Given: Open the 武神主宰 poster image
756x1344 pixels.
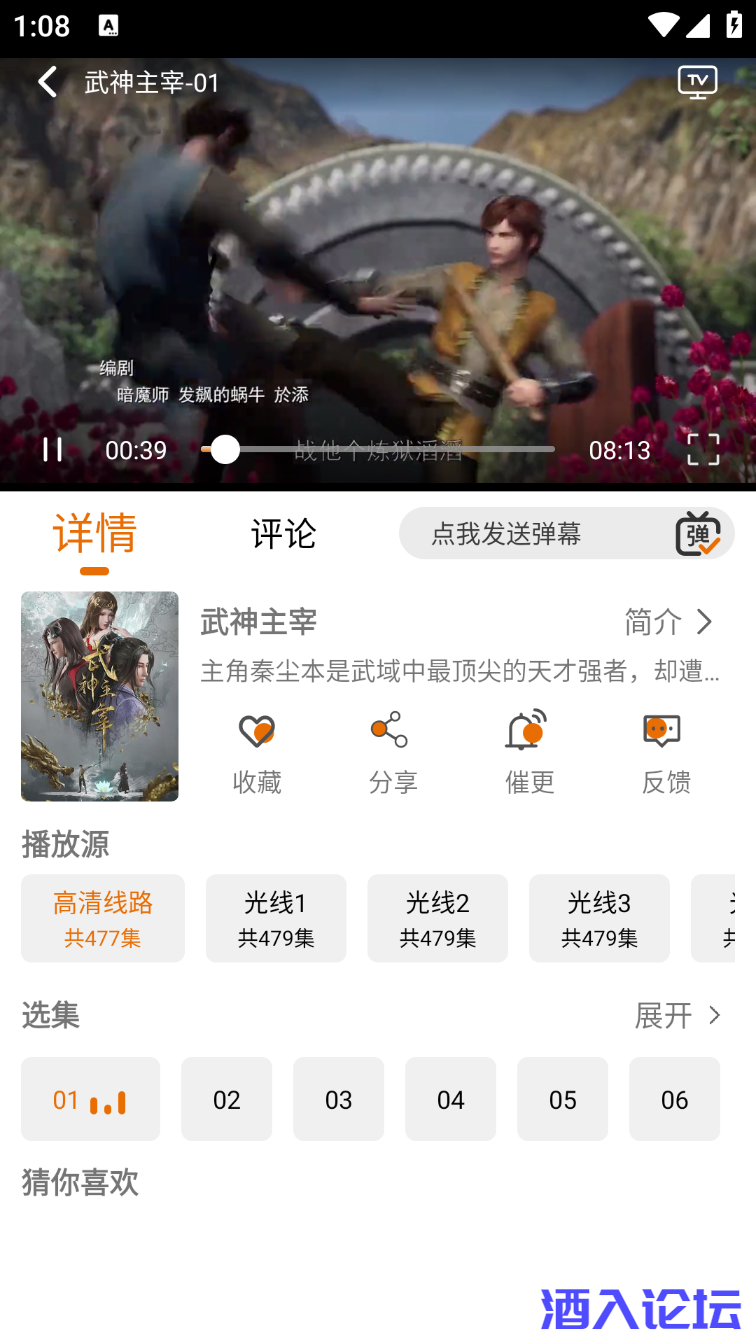Looking at the screenshot, I should pos(100,696).
